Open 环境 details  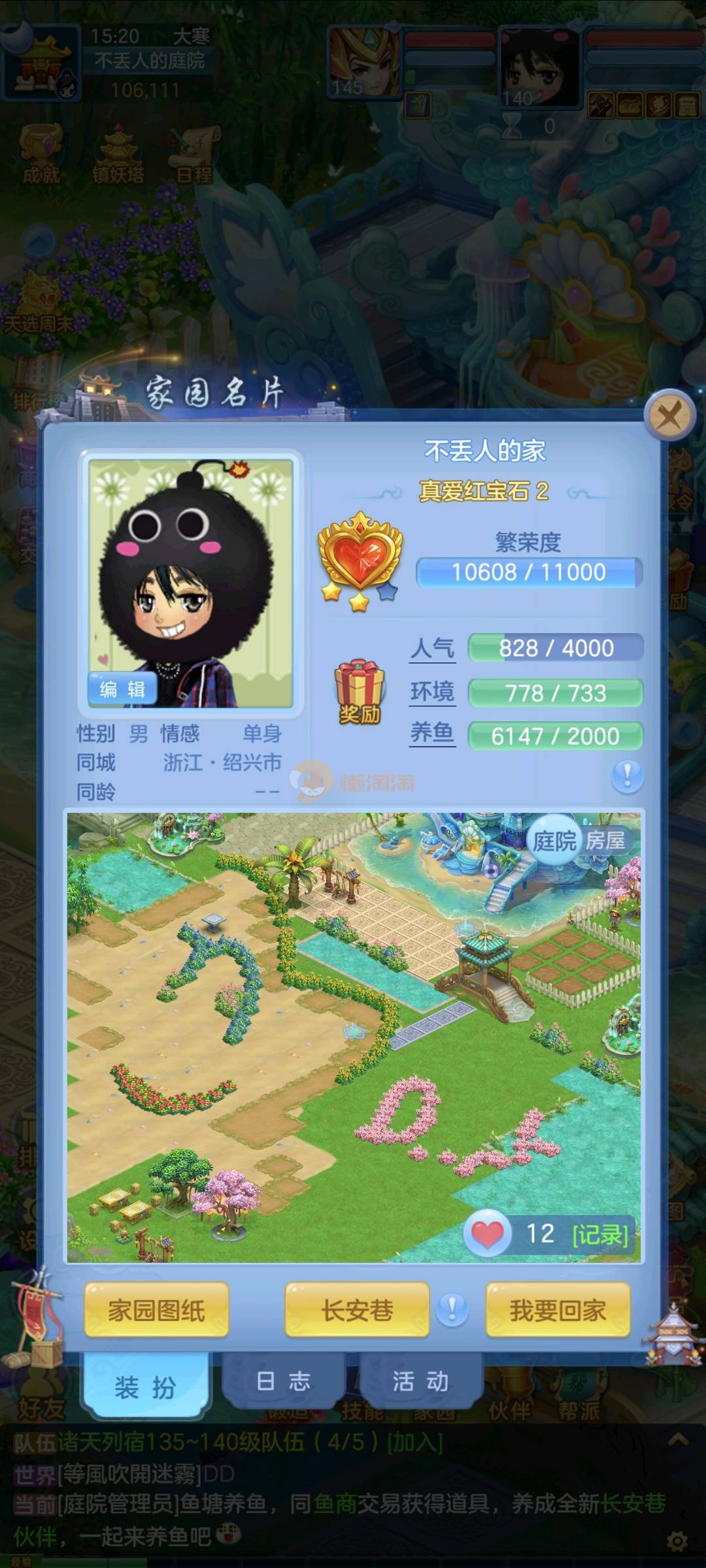point(432,692)
